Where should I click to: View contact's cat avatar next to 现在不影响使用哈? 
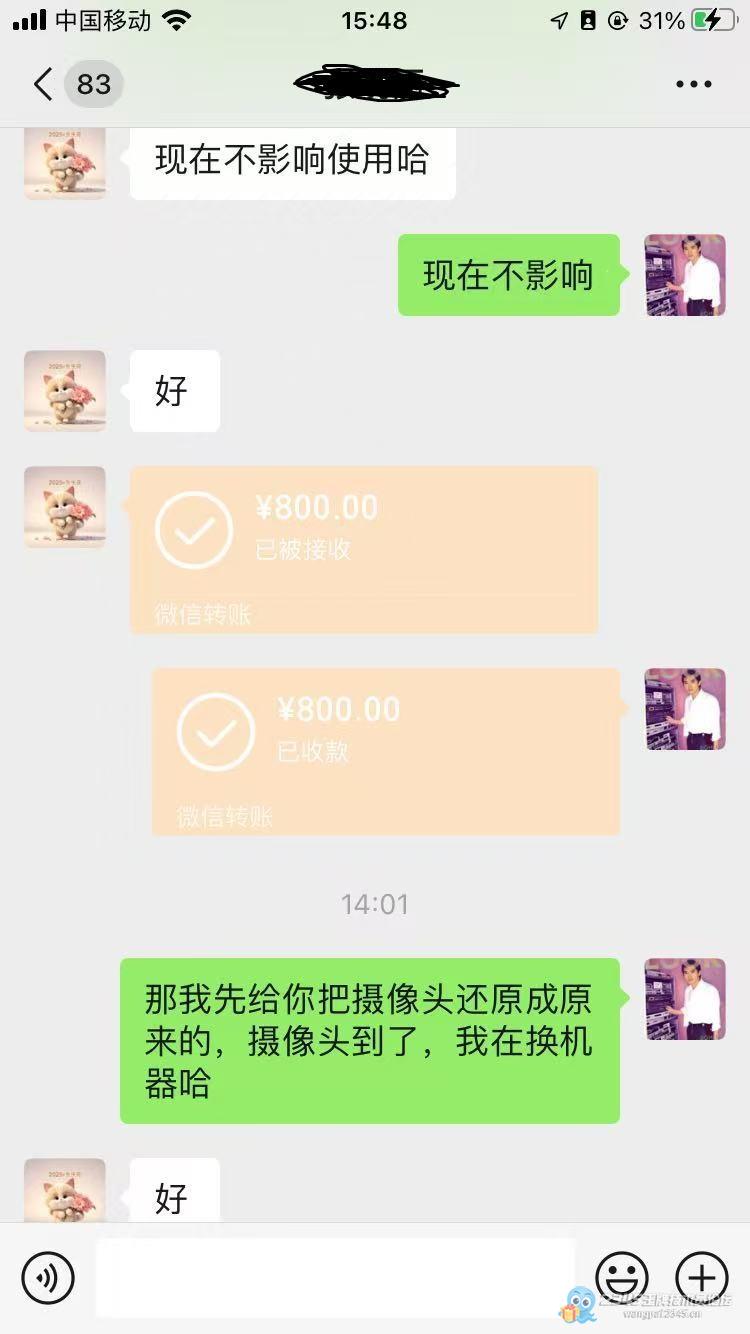coord(65,162)
